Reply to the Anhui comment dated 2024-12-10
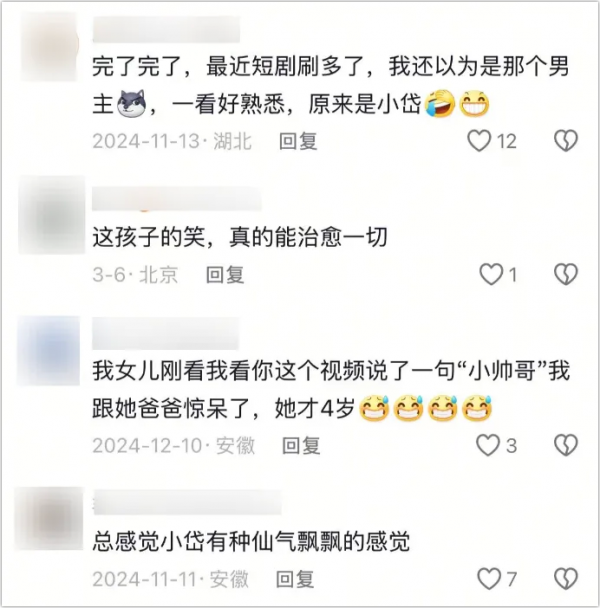The width and height of the screenshot is (600, 608). pos(298,444)
